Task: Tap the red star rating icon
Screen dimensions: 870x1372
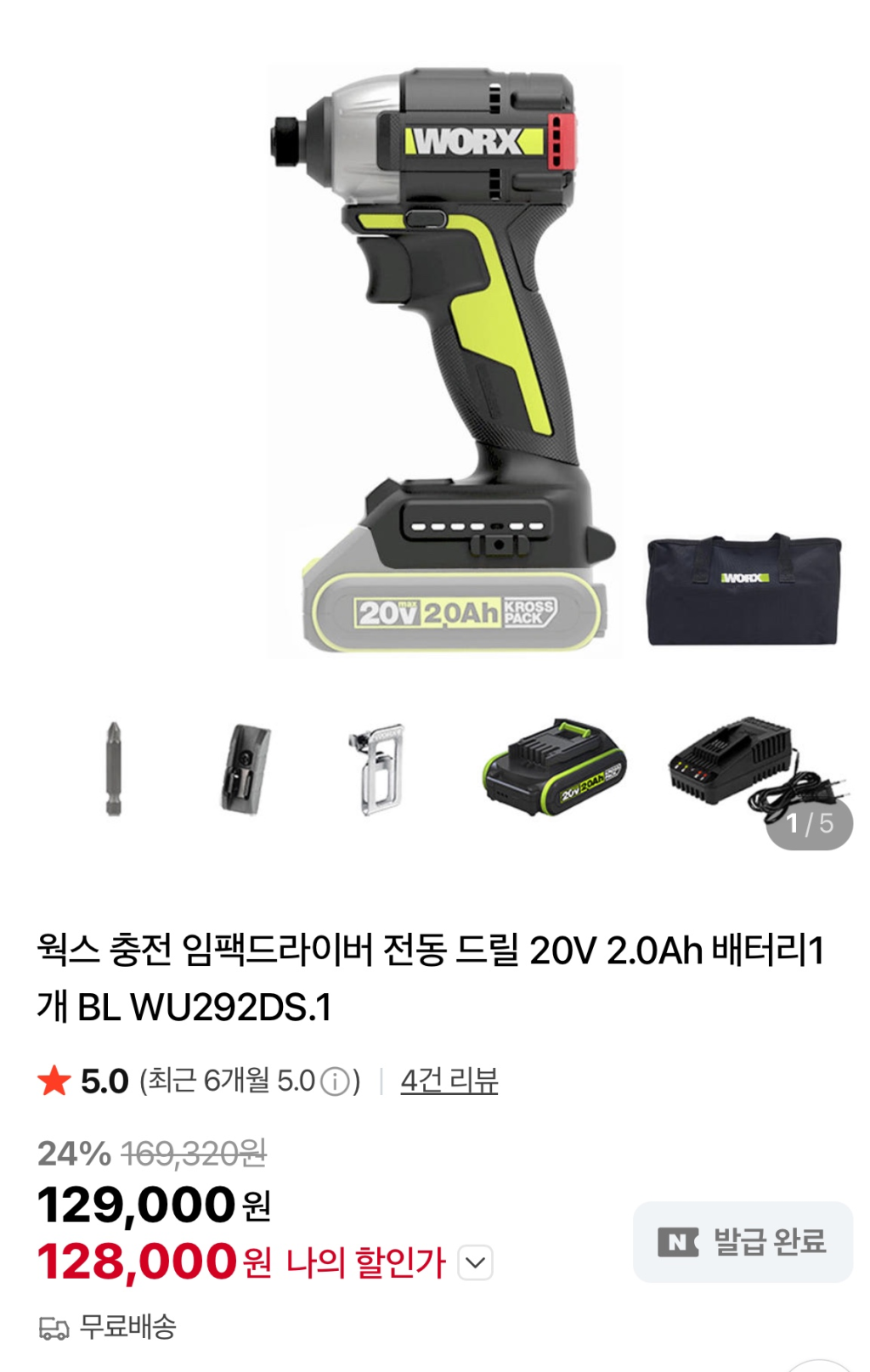Action: 55,1081
